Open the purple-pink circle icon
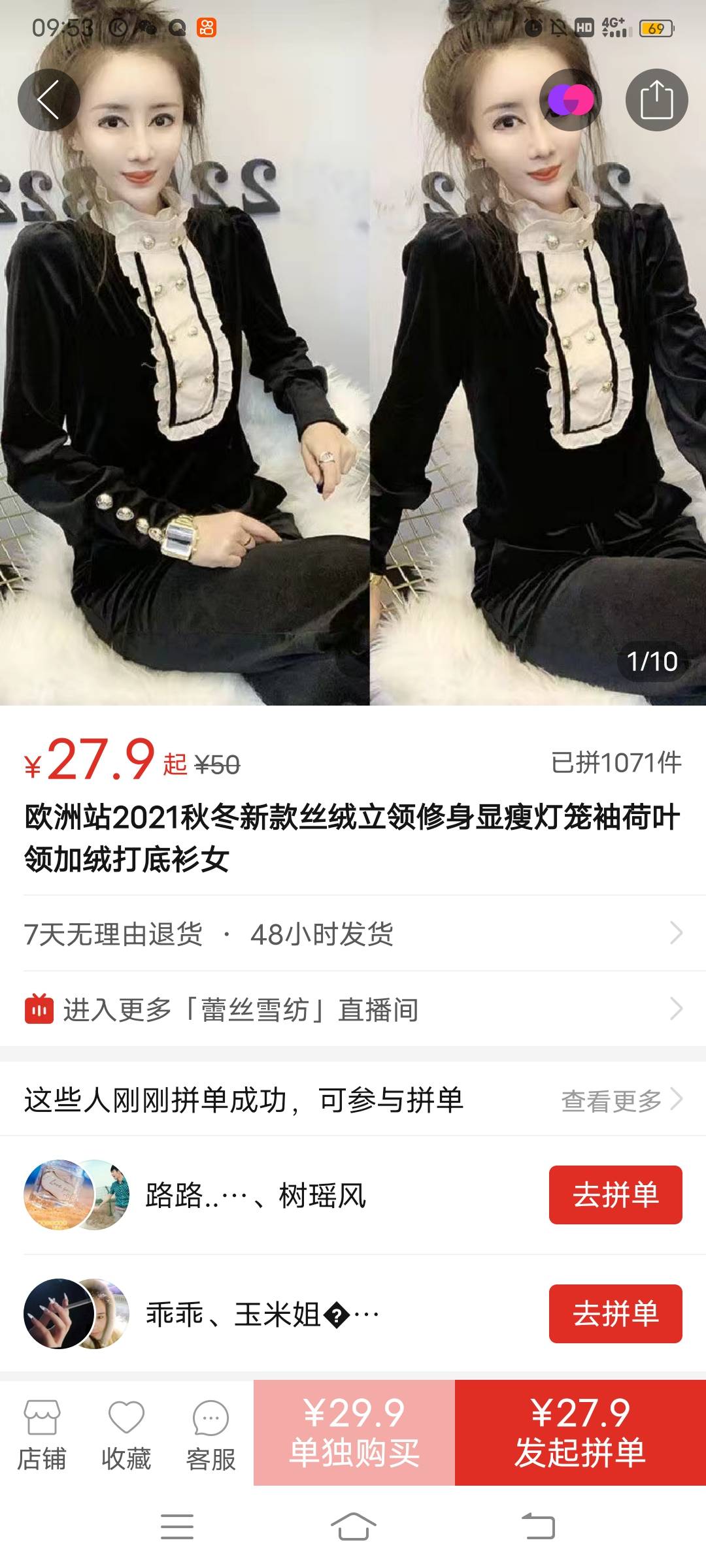 570,100
